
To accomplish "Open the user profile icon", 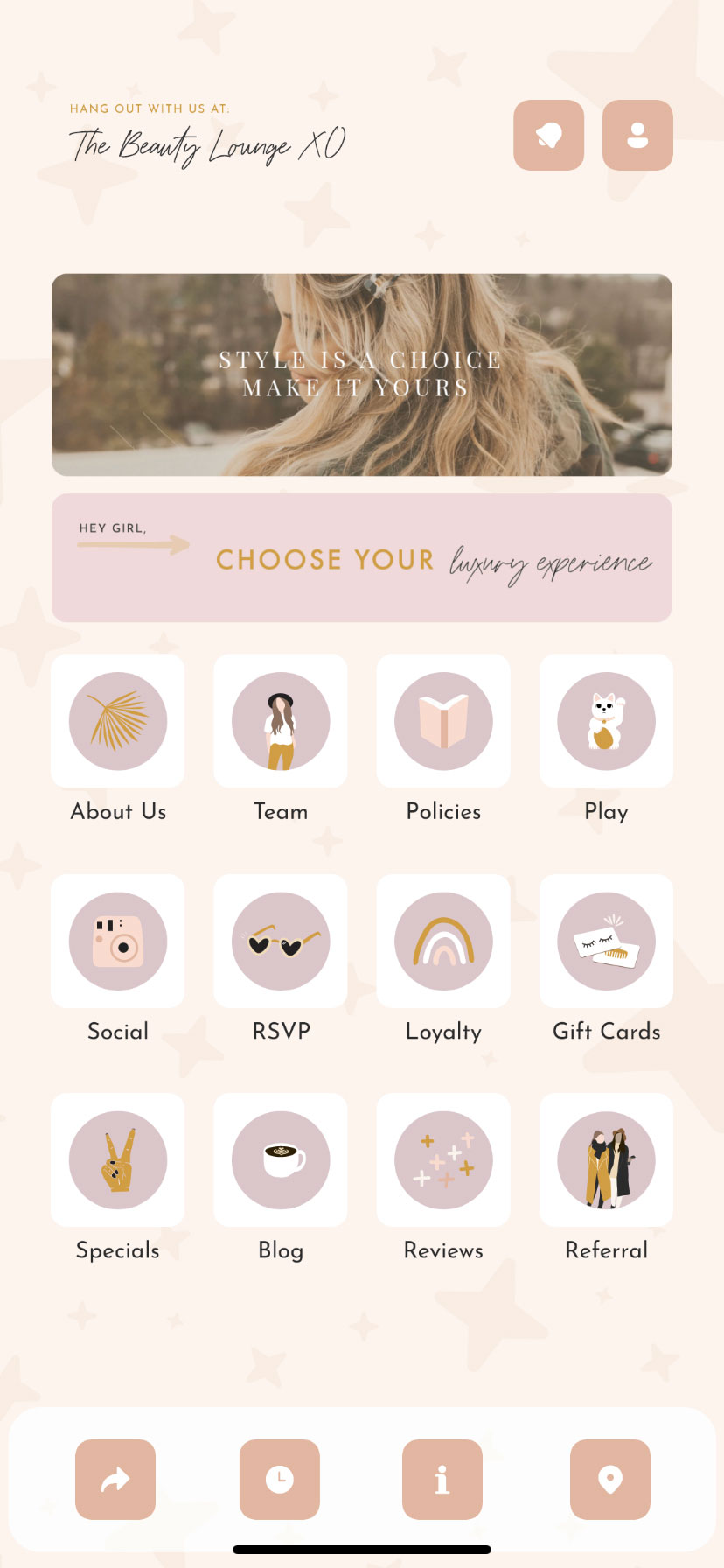I will [x=637, y=135].
